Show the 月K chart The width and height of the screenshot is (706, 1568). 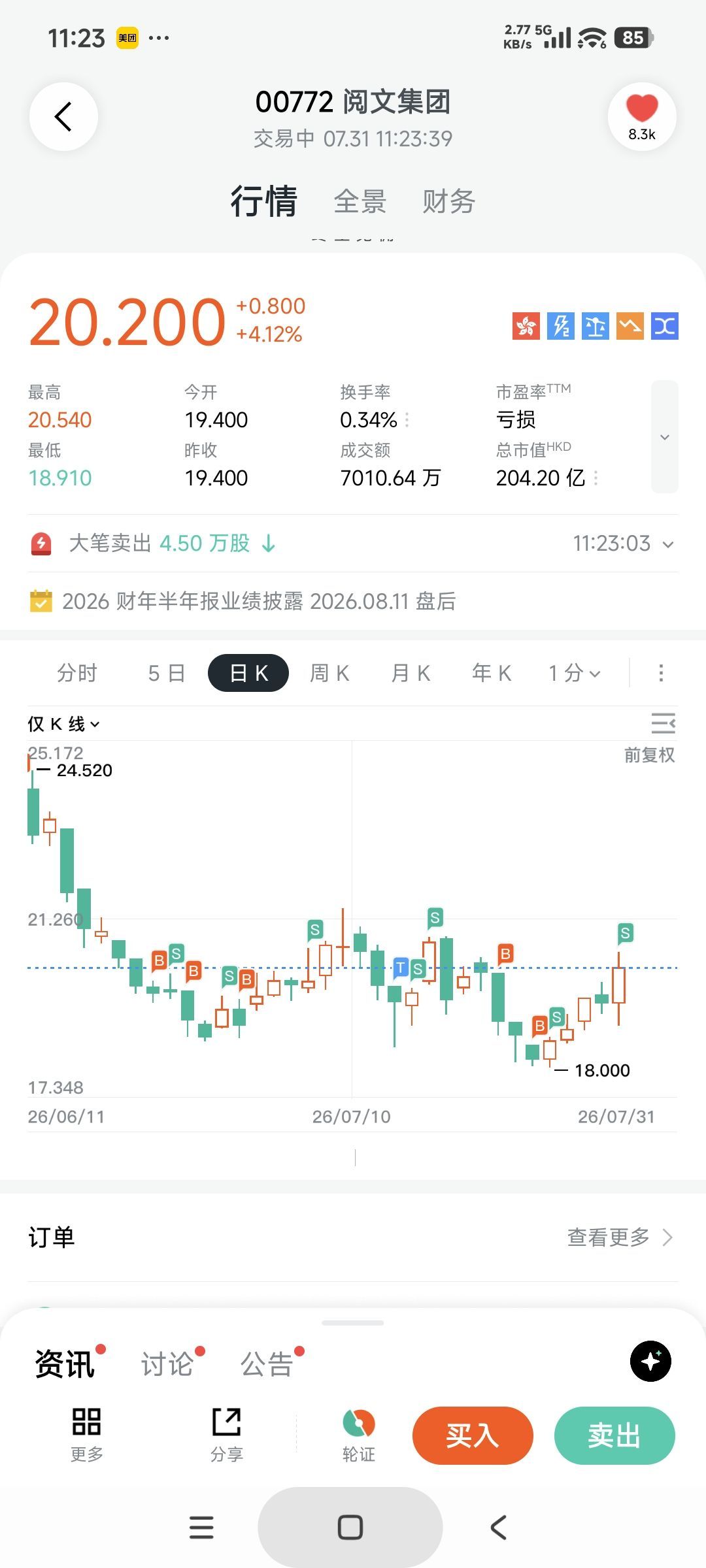pos(411,673)
